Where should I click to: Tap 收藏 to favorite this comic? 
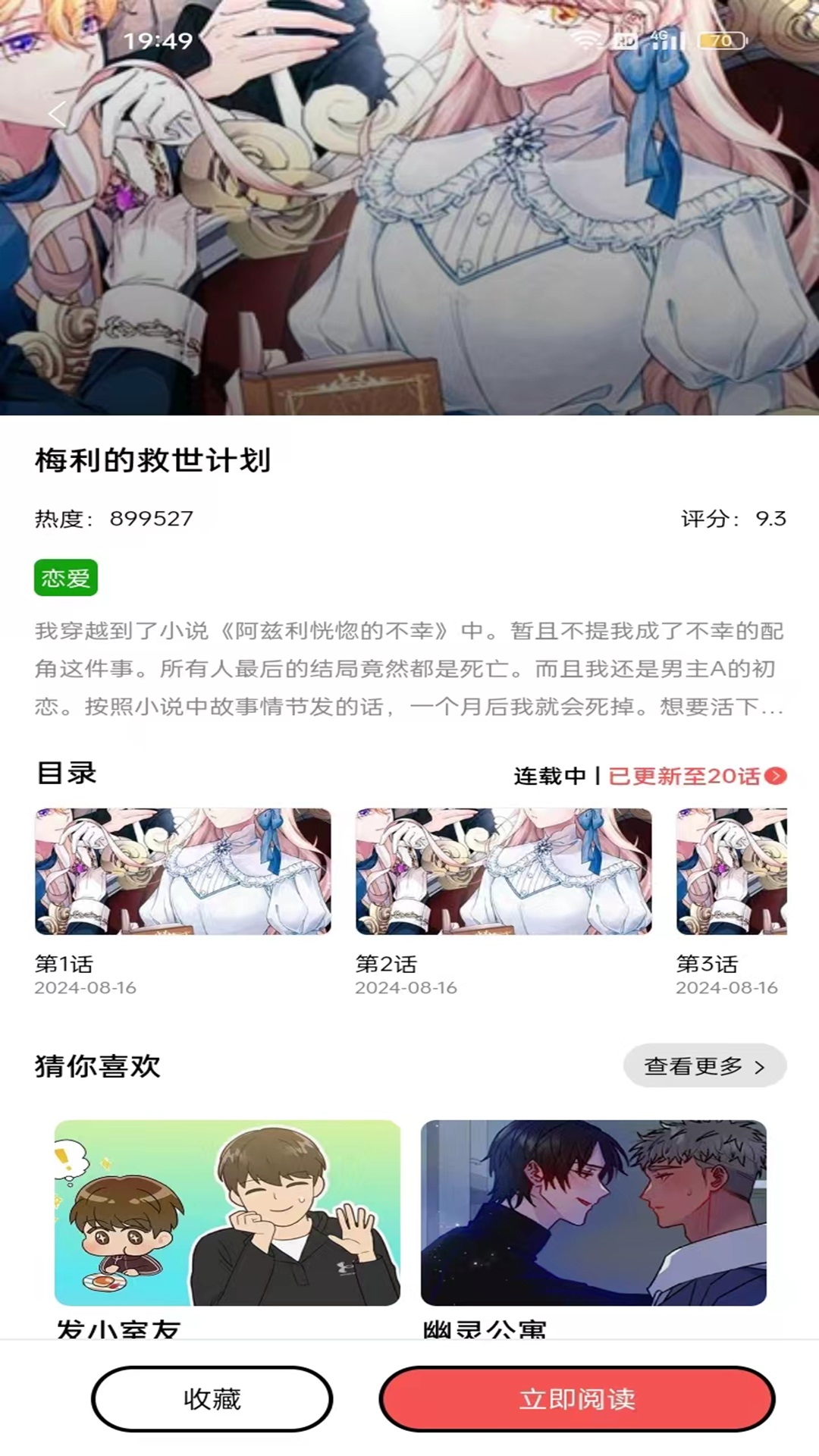[212, 1399]
